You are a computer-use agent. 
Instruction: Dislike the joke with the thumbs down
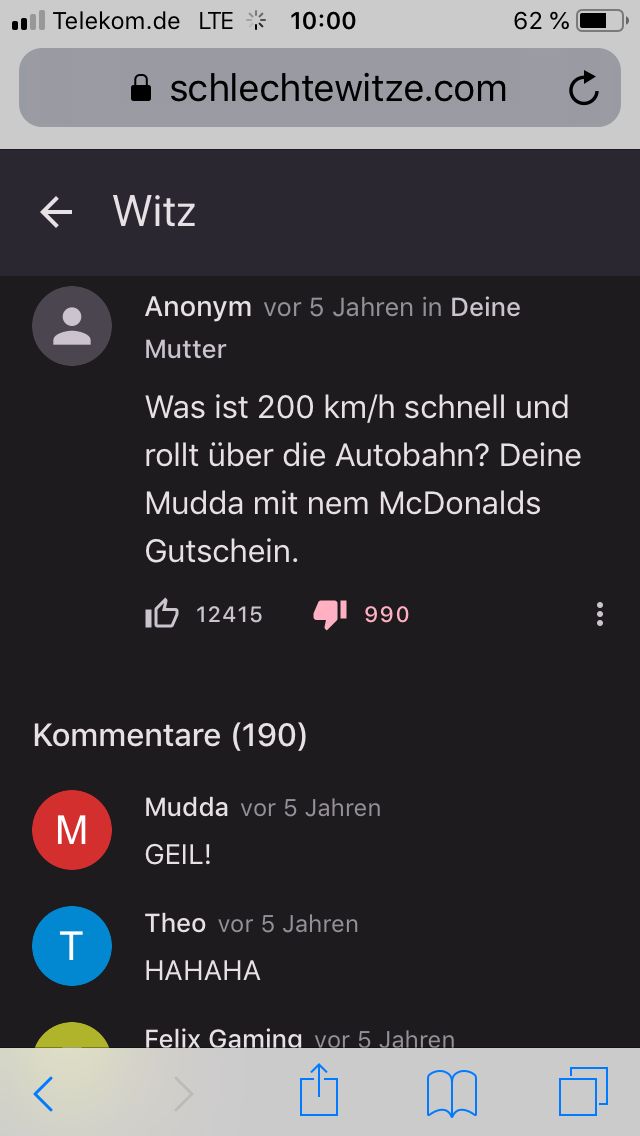tap(330, 614)
